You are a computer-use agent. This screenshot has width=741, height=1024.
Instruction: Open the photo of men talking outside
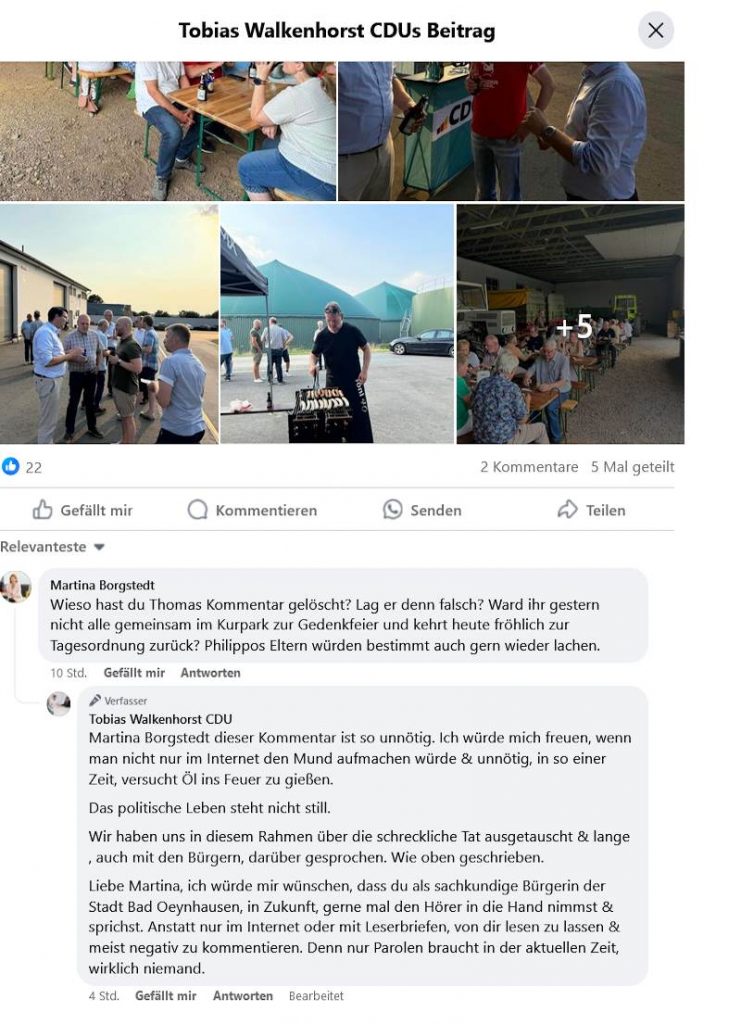click(109, 325)
